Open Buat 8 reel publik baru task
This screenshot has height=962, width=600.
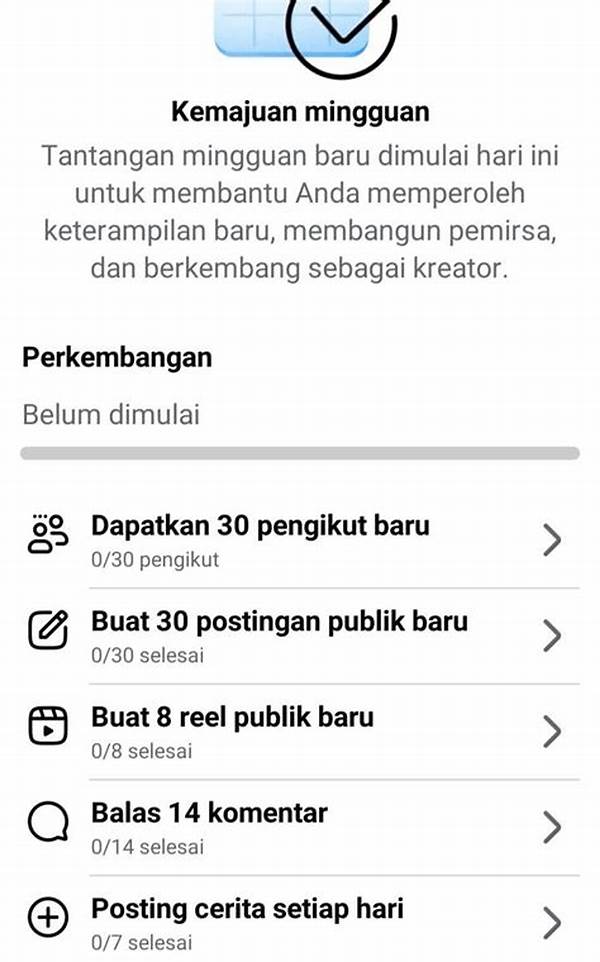click(x=300, y=732)
